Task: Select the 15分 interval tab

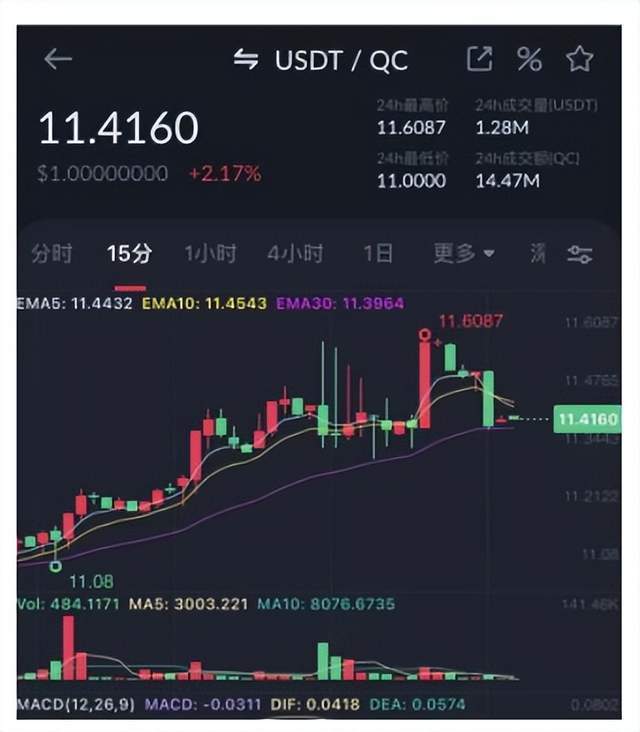Action: 130,253
